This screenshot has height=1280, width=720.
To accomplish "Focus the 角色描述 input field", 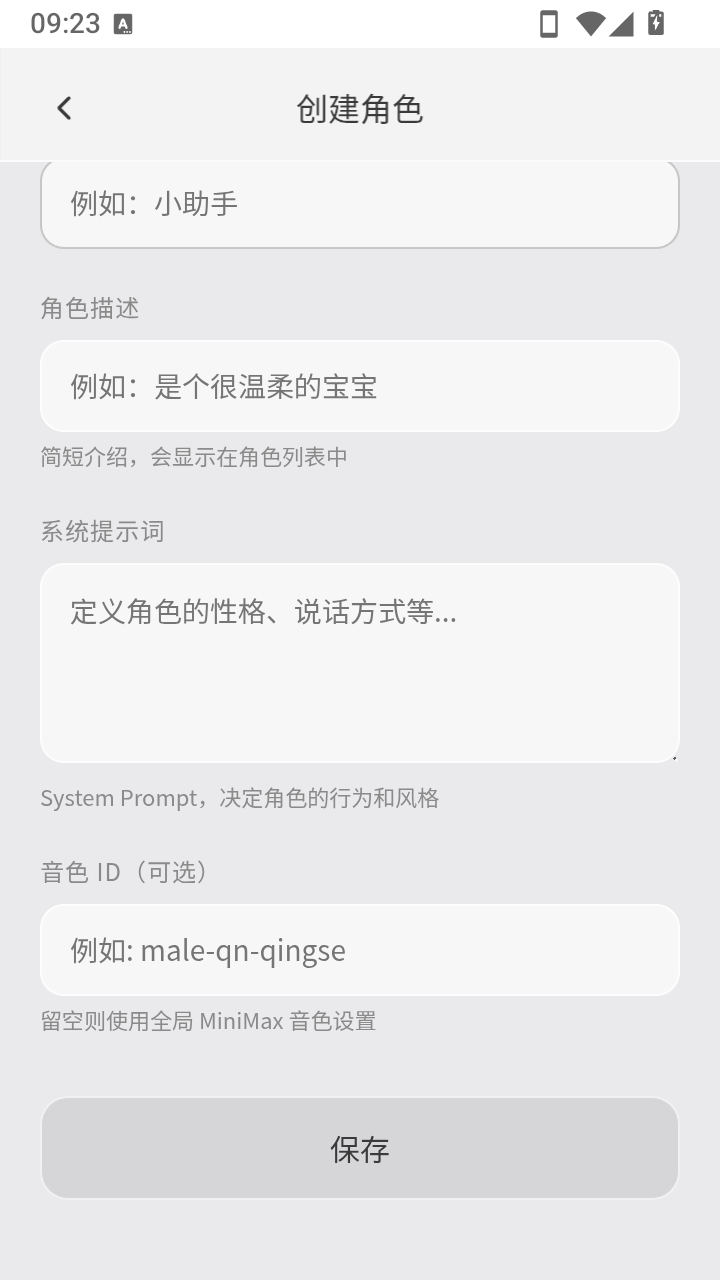I will coord(360,386).
